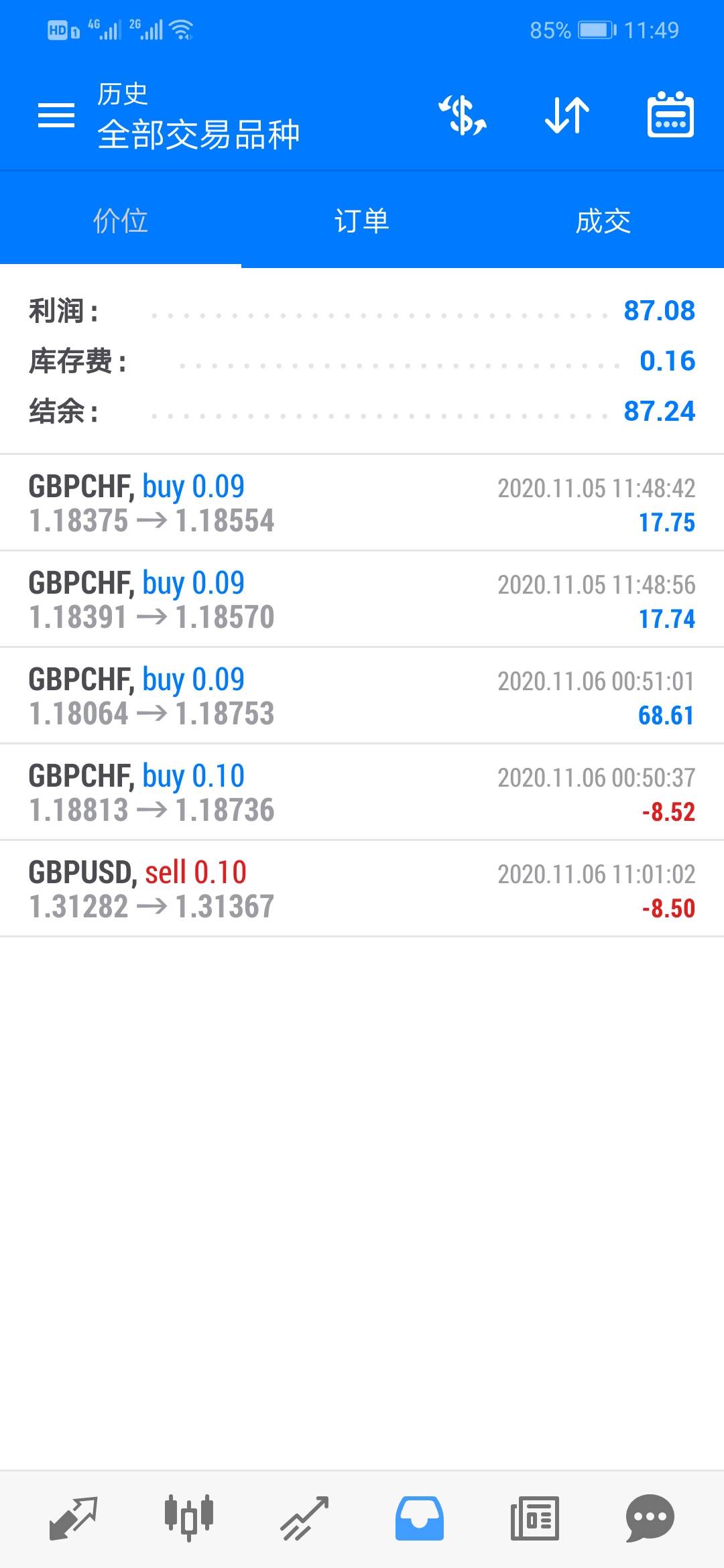Open the hamburger drawer menu
Viewport: 724px width, 1568px height.
click(56, 115)
